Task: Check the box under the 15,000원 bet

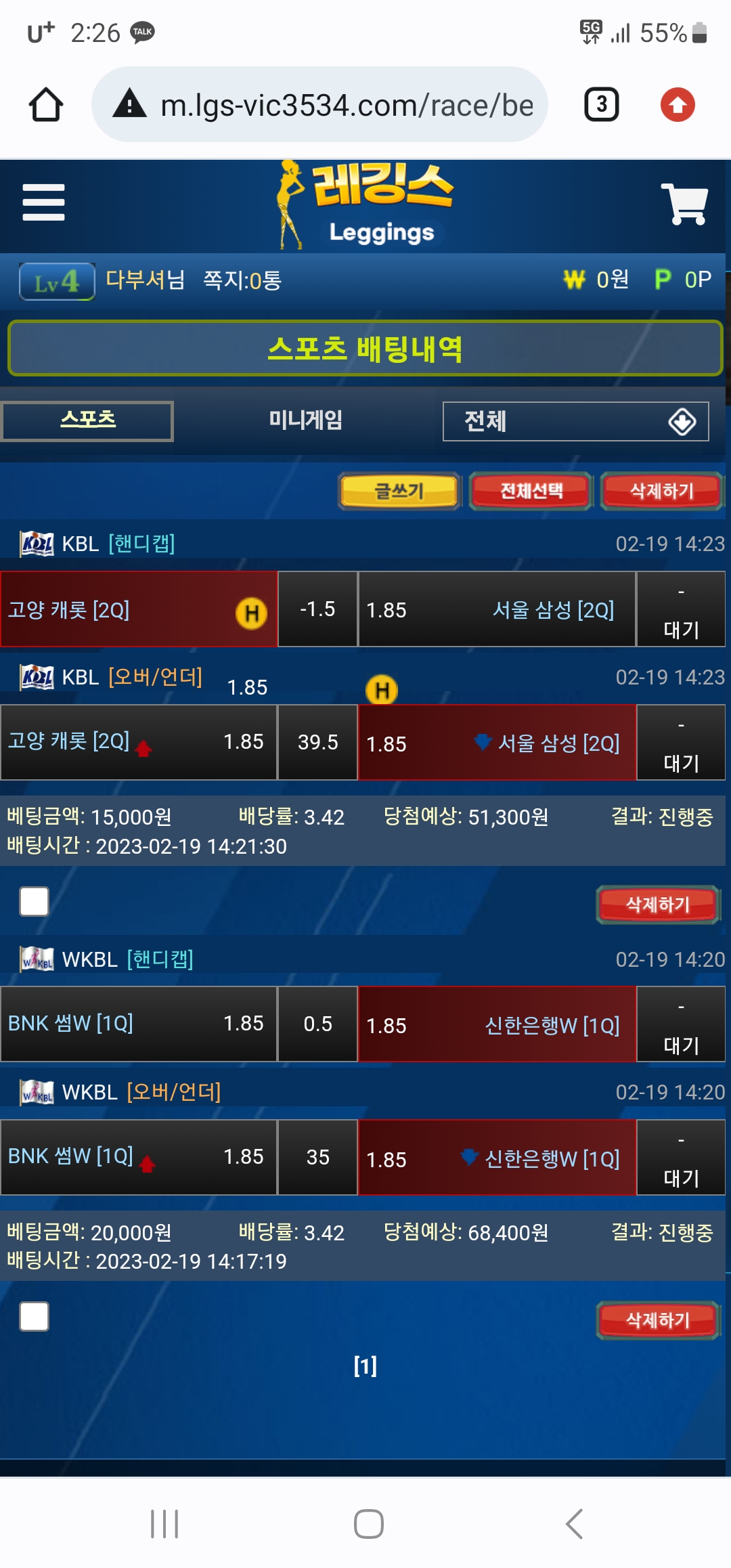Action: (x=35, y=901)
